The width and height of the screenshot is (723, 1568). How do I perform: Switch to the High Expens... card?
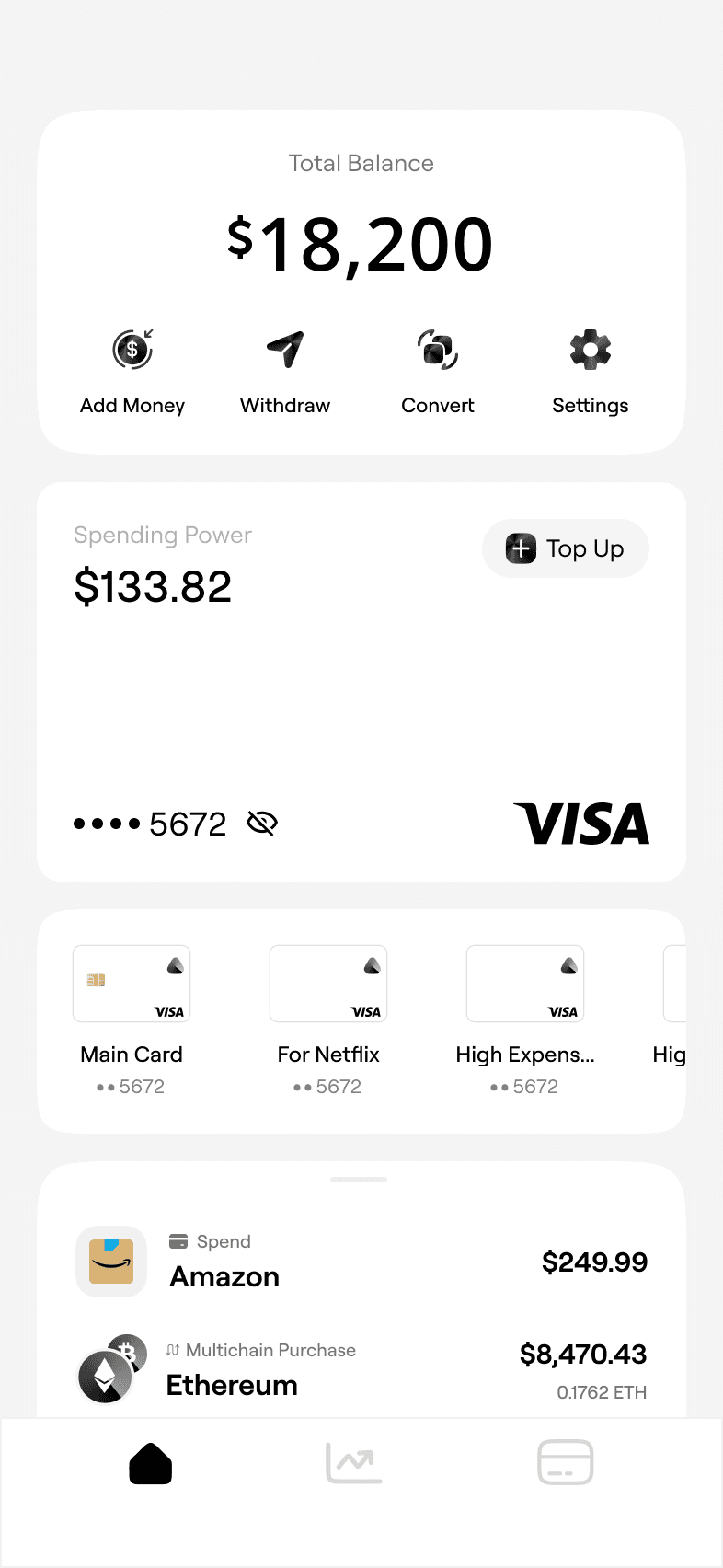click(524, 983)
